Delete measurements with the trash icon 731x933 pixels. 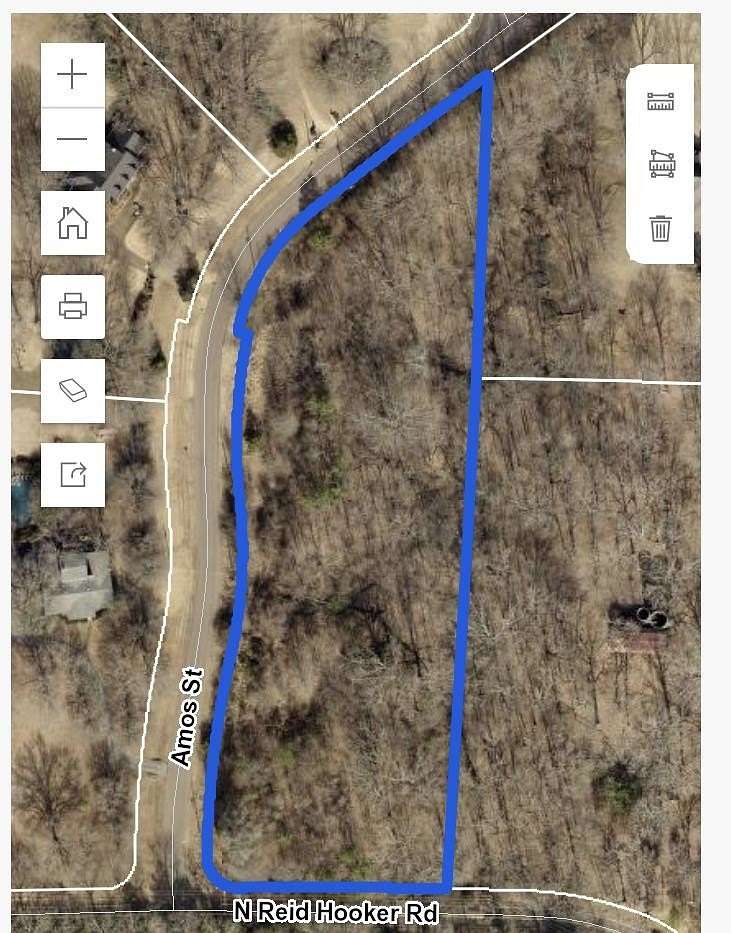660,228
